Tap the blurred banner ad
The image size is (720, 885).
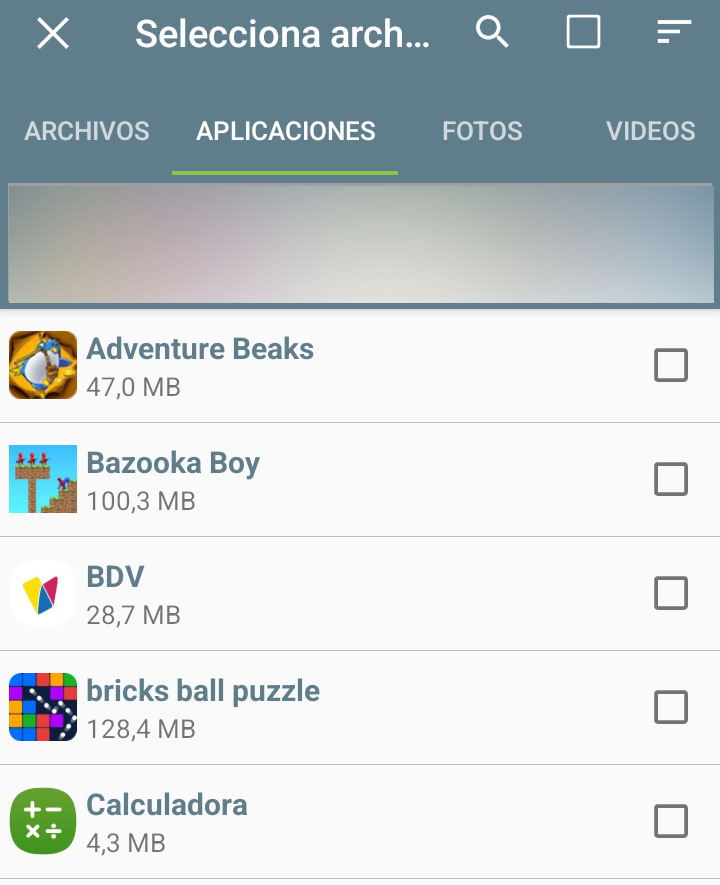[x=360, y=243]
